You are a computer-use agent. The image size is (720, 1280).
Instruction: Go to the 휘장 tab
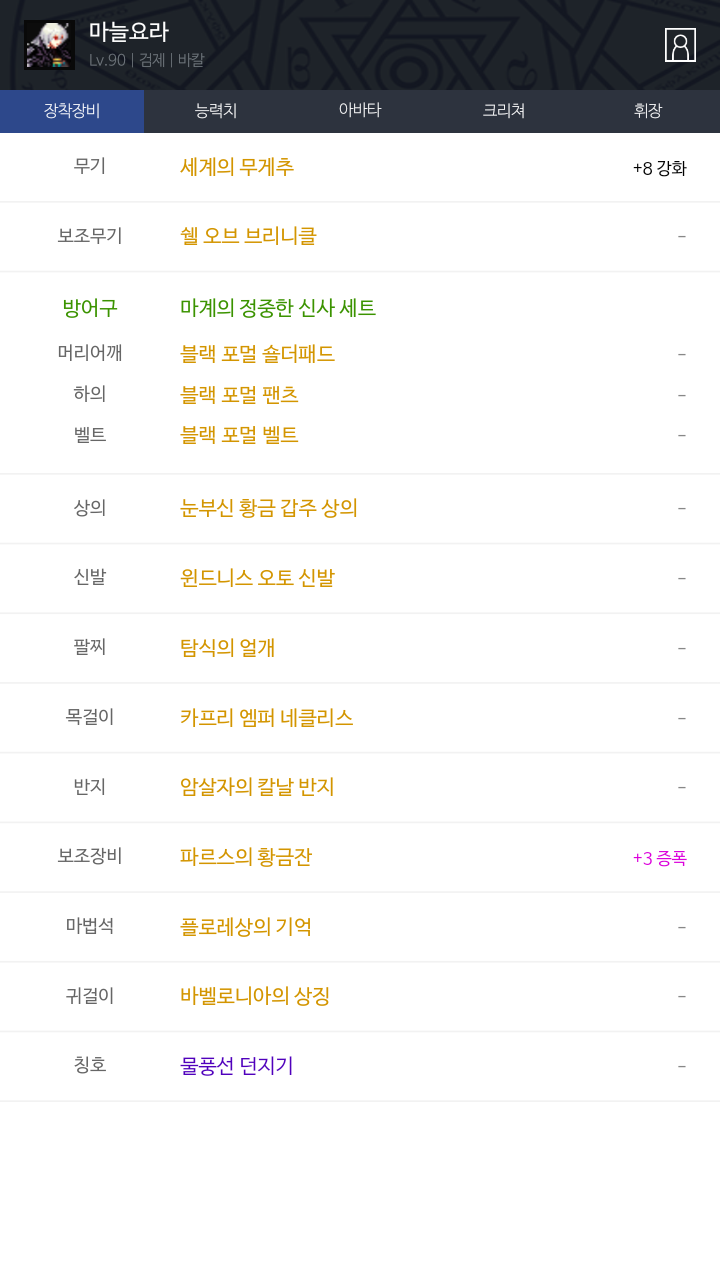coord(648,111)
